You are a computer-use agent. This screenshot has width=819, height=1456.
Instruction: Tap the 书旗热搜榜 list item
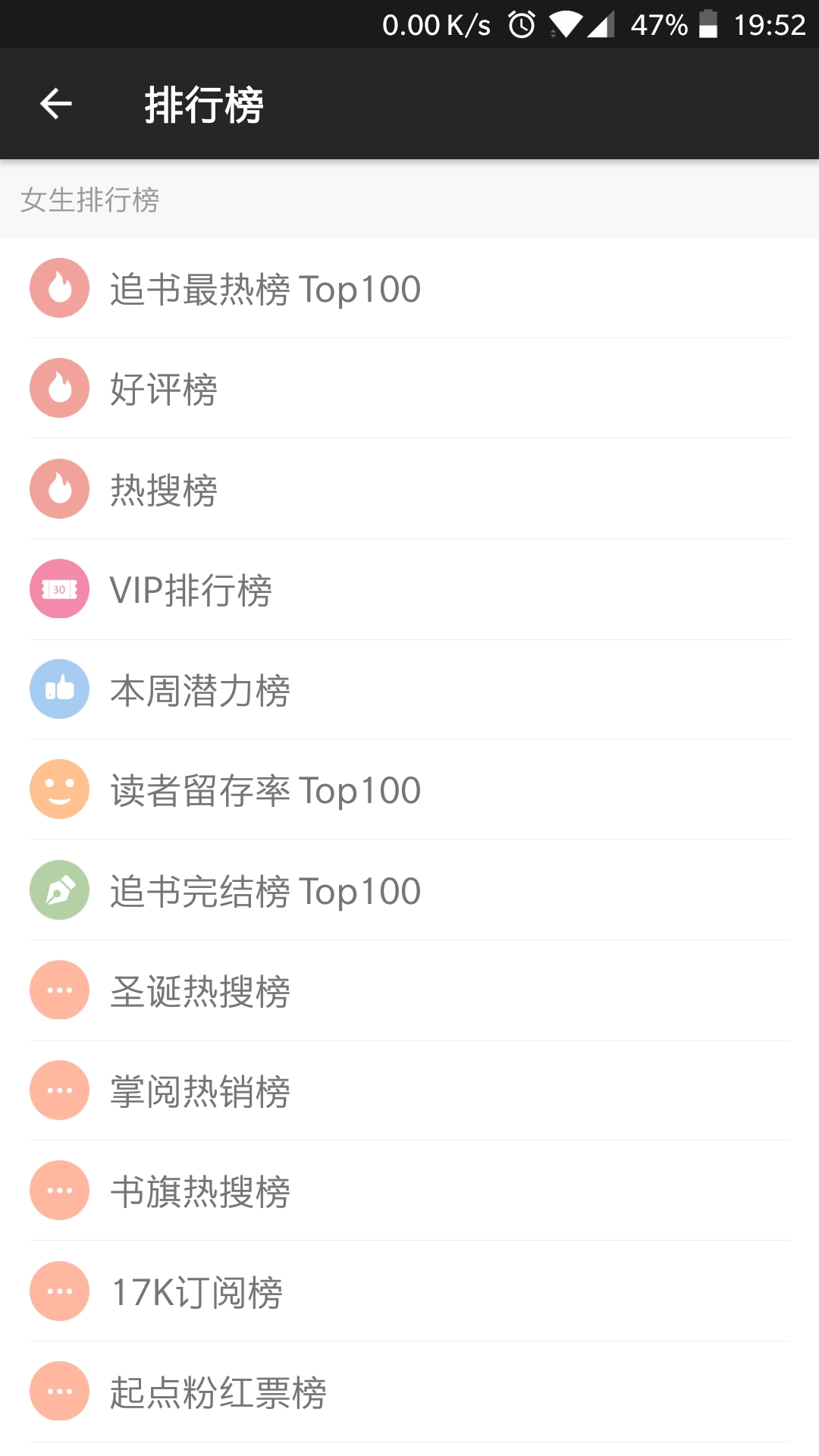[199, 1191]
